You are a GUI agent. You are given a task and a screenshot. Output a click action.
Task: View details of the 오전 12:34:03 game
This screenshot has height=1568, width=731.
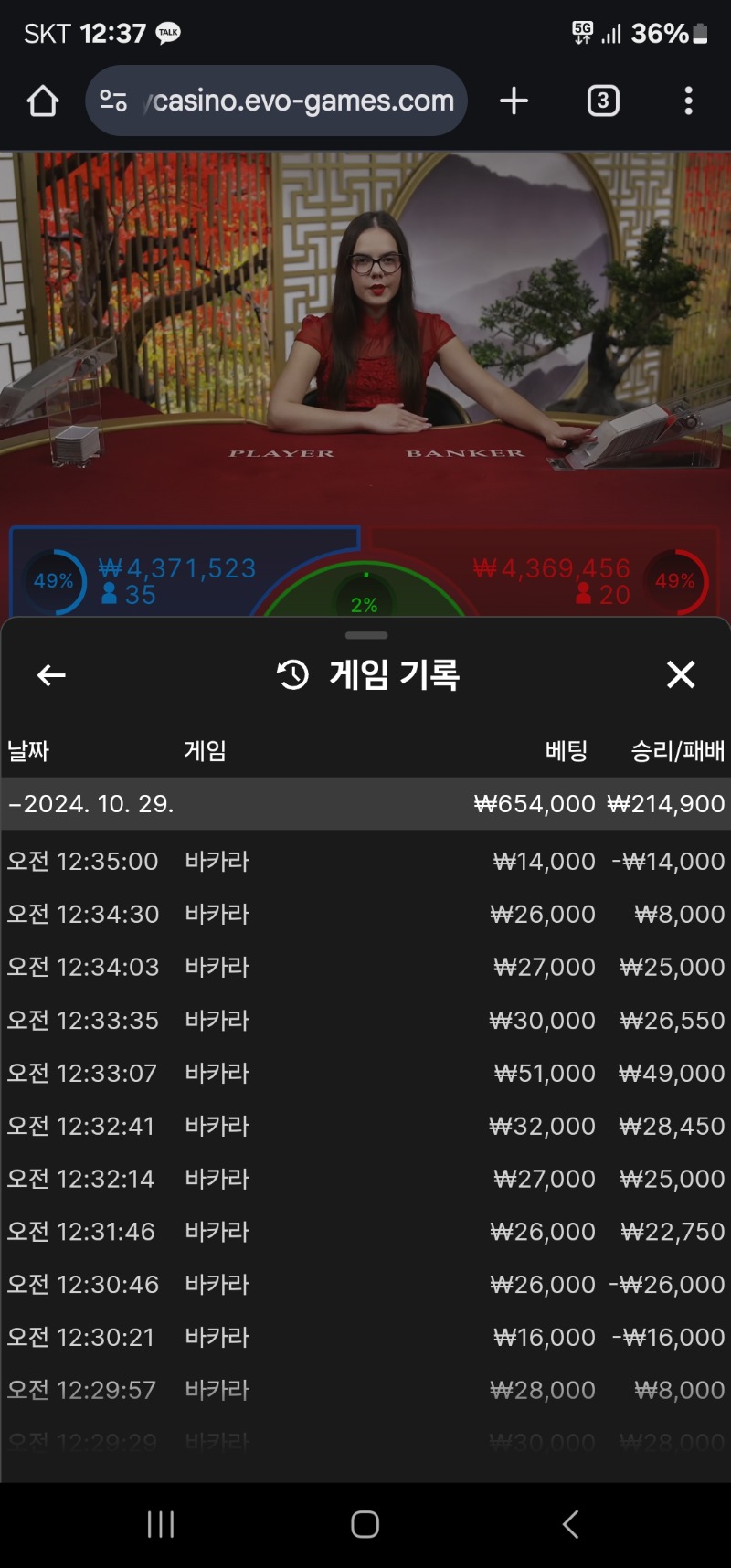365,967
